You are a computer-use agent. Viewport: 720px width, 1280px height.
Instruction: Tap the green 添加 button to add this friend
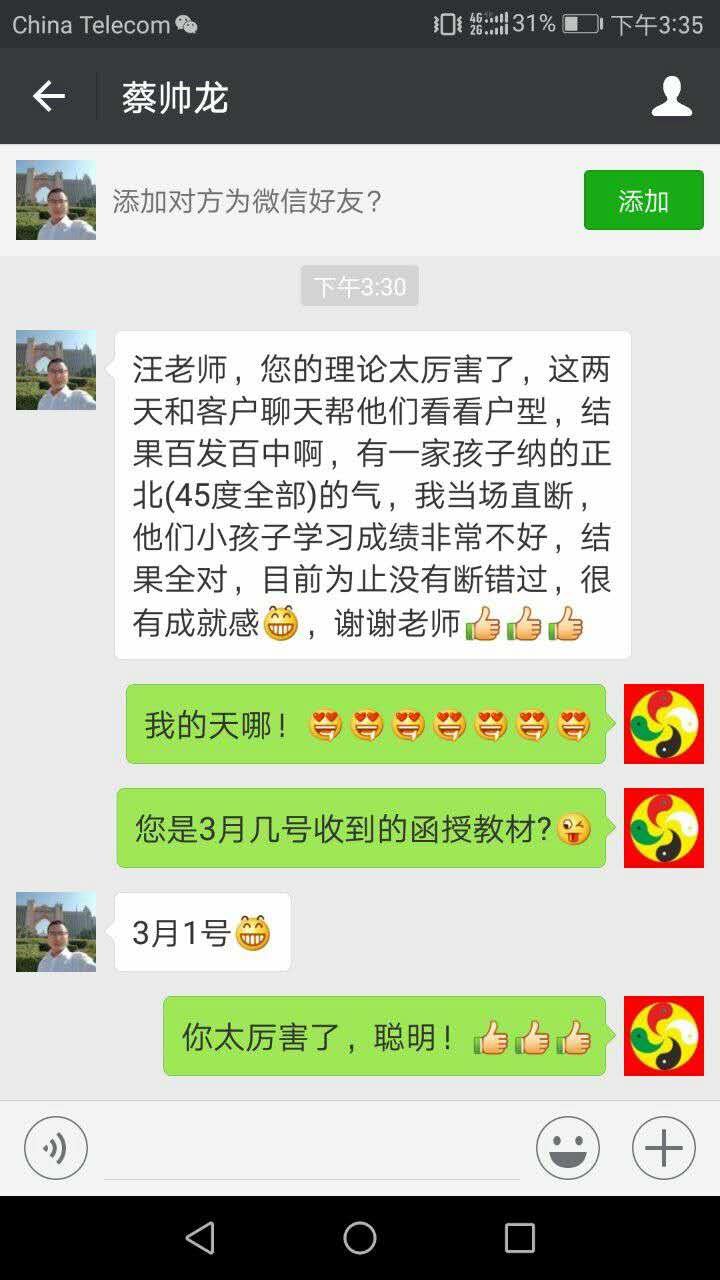tap(643, 201)
